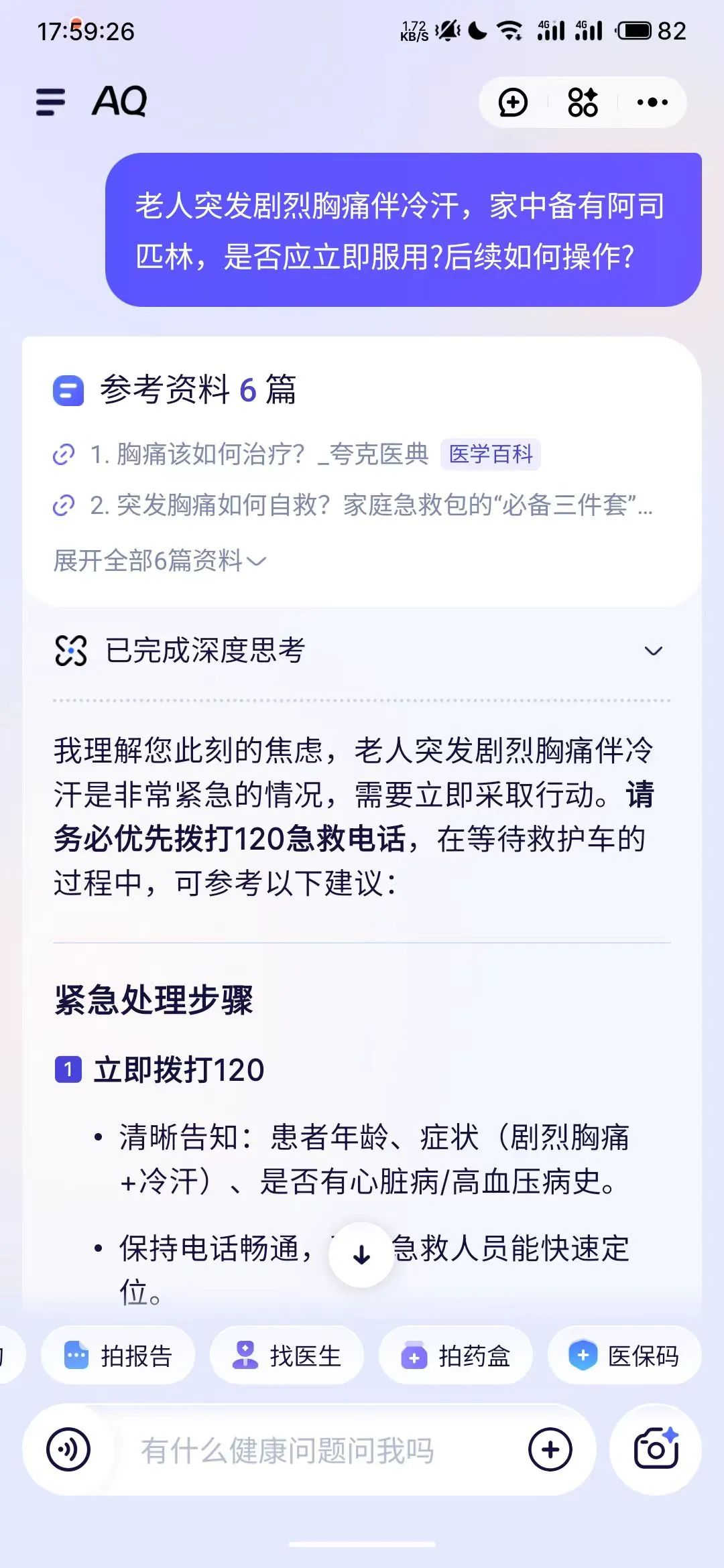724x1568 pixels.
Task: Expand 展开全部6篇资料
Action: (160, 561)
